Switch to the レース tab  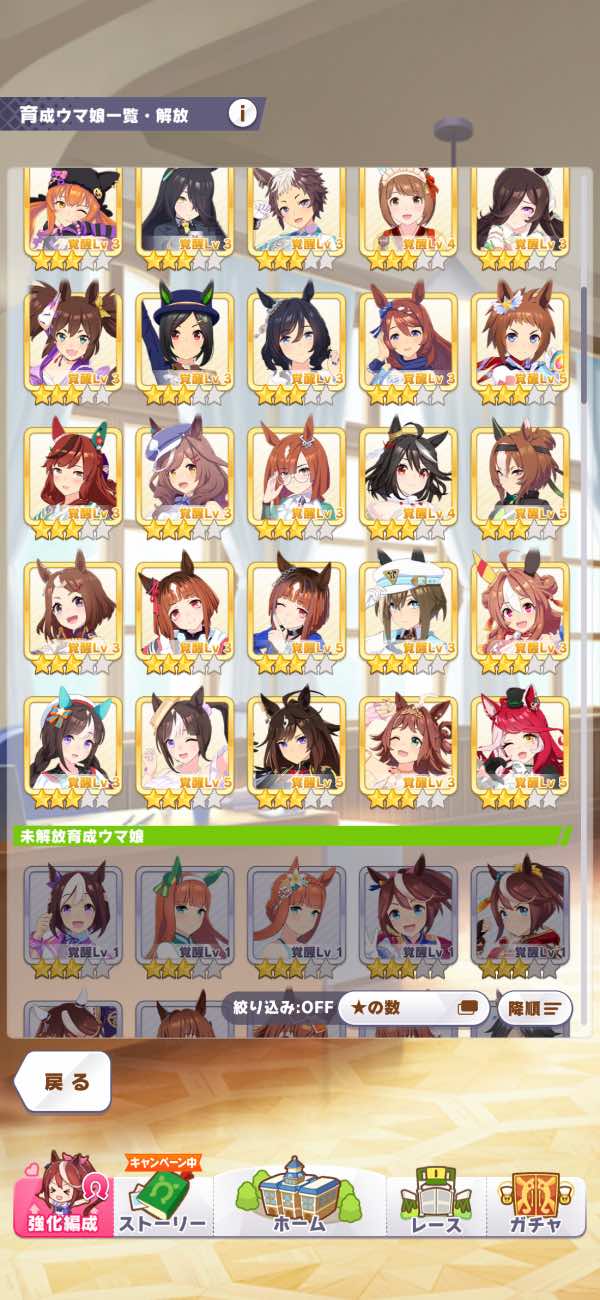coord(436,1203)
